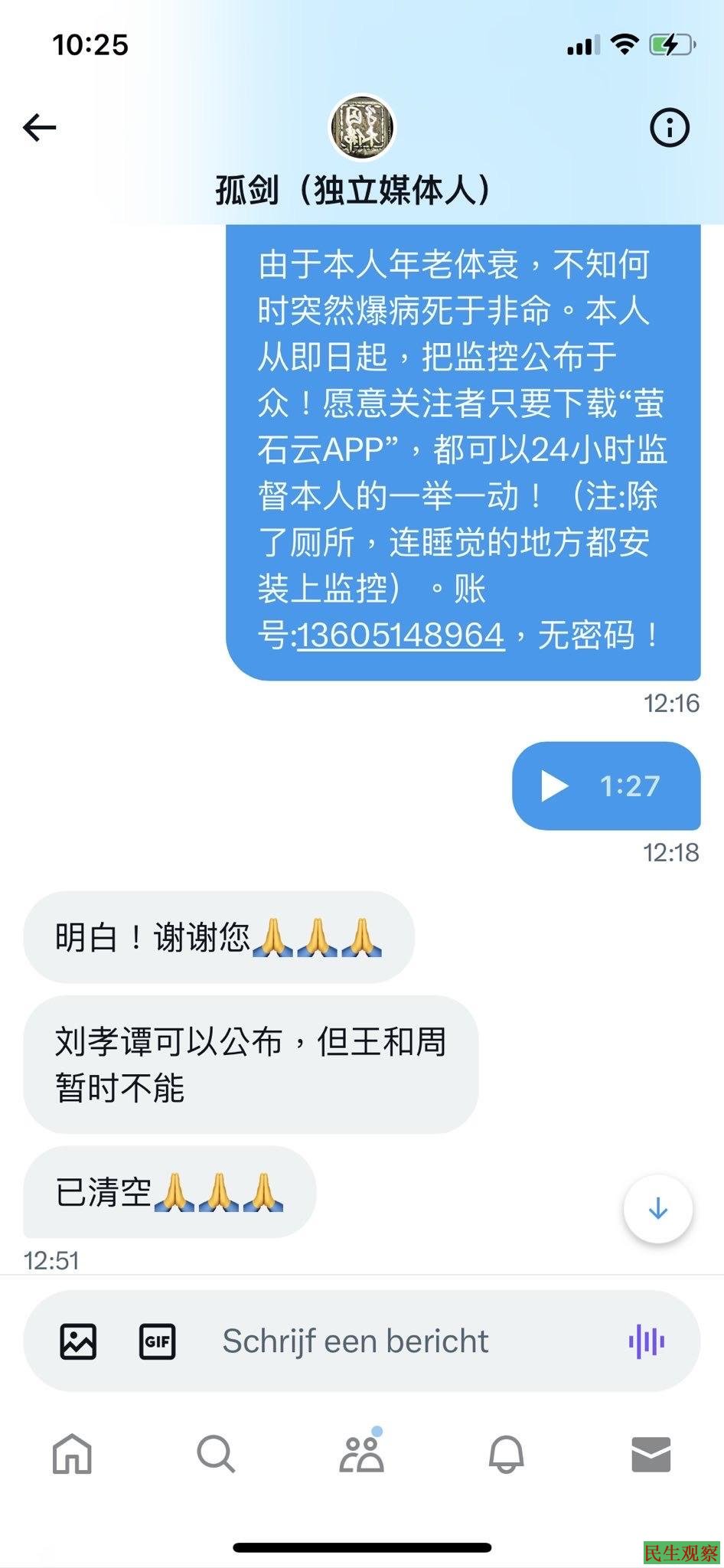The height and width of the screenshot is (1568, 724).
Task: Attach a photo to the message
Action: [78, 1341]
